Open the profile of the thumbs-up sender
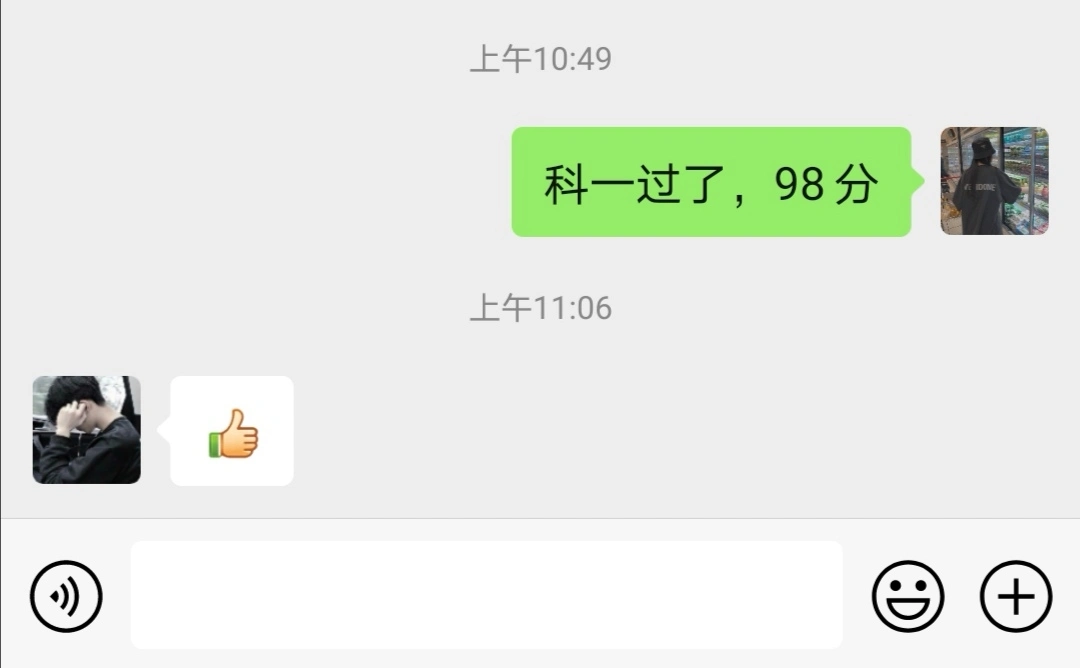This screenshot has width=1080, height=668. click(87, 430)
